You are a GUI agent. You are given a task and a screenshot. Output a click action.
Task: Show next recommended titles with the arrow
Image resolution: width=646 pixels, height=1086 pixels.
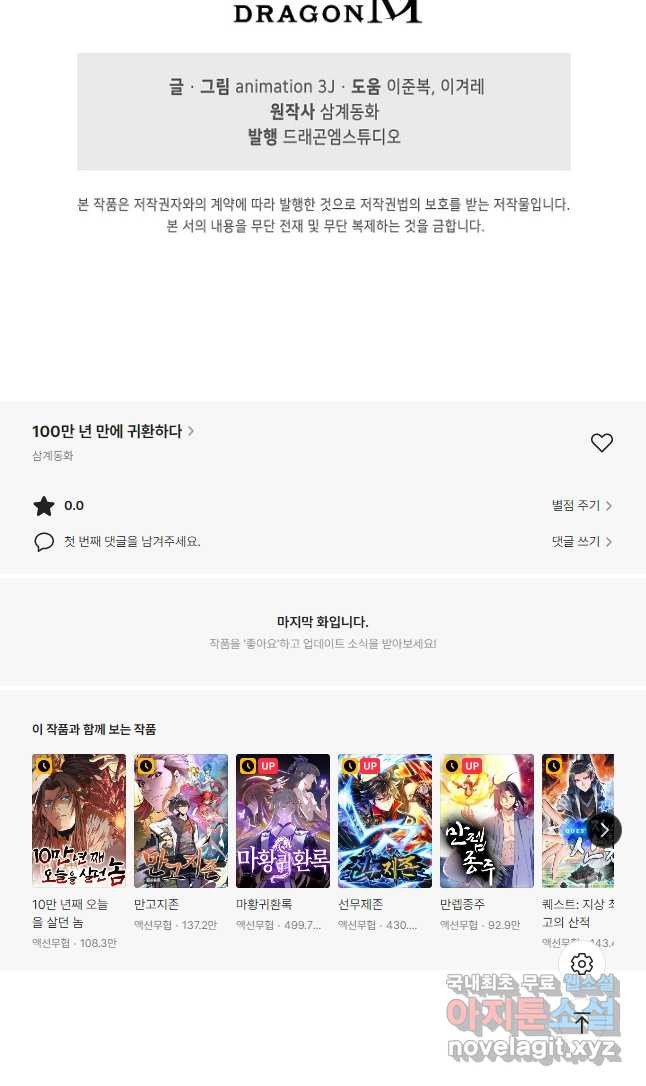(604, 829)
